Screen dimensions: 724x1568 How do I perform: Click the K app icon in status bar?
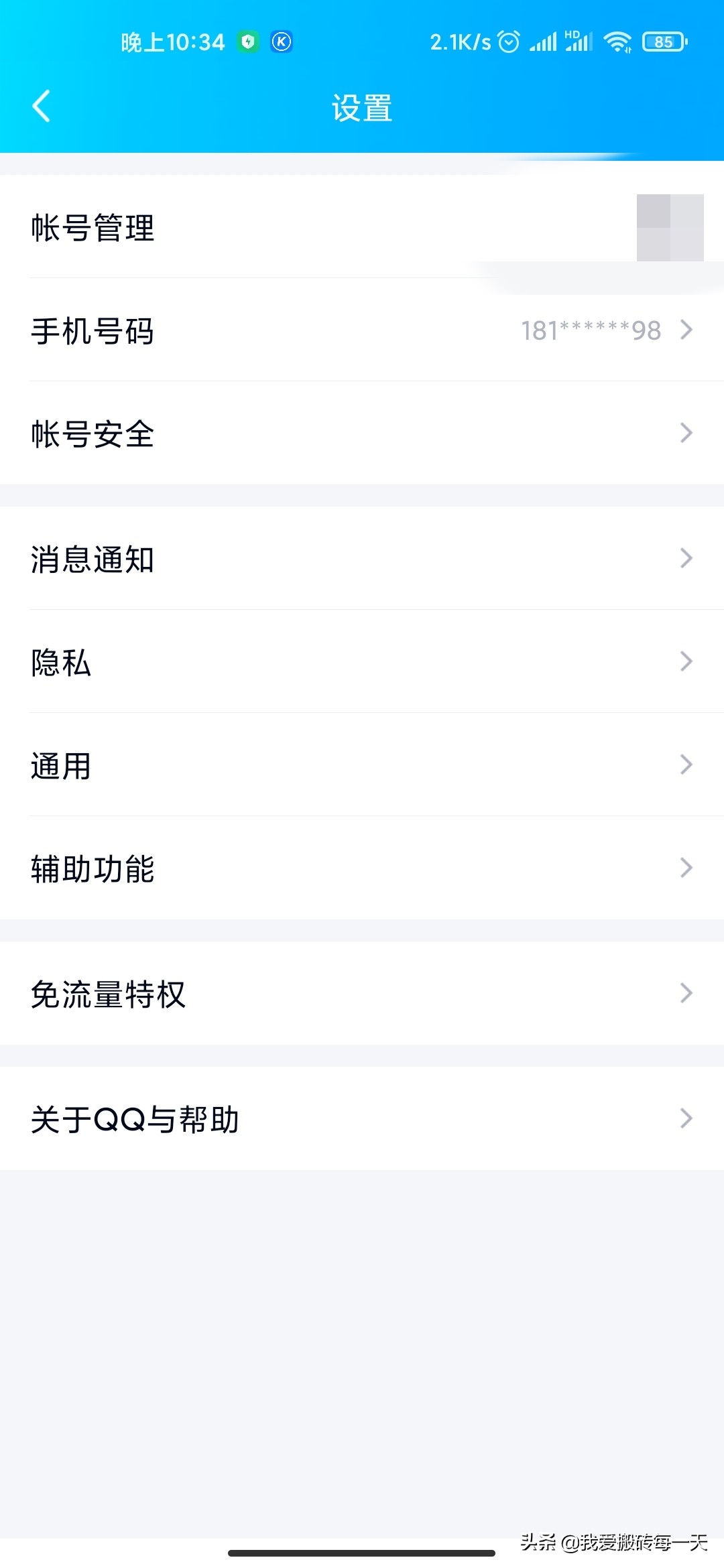click(281, 42)
